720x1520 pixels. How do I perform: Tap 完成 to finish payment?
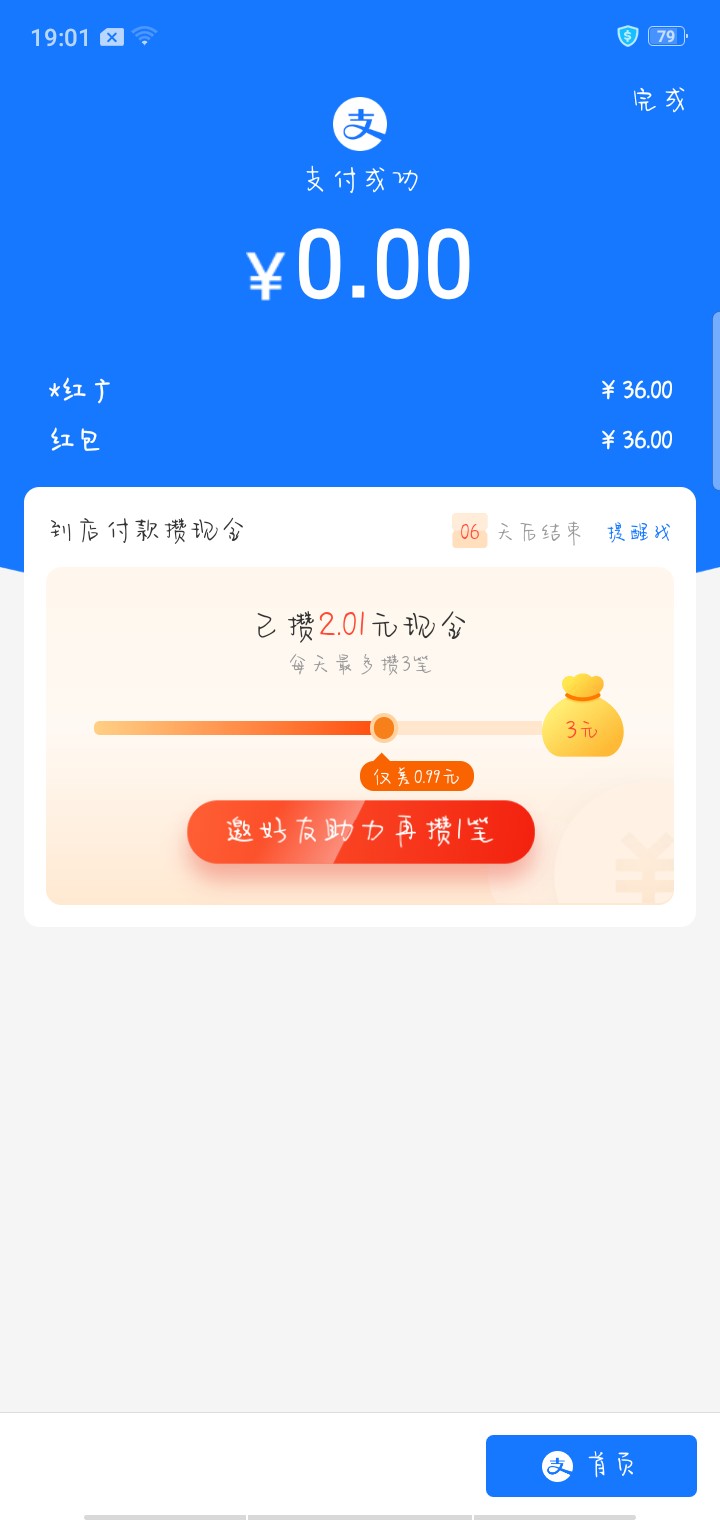(x=659, y=100)
